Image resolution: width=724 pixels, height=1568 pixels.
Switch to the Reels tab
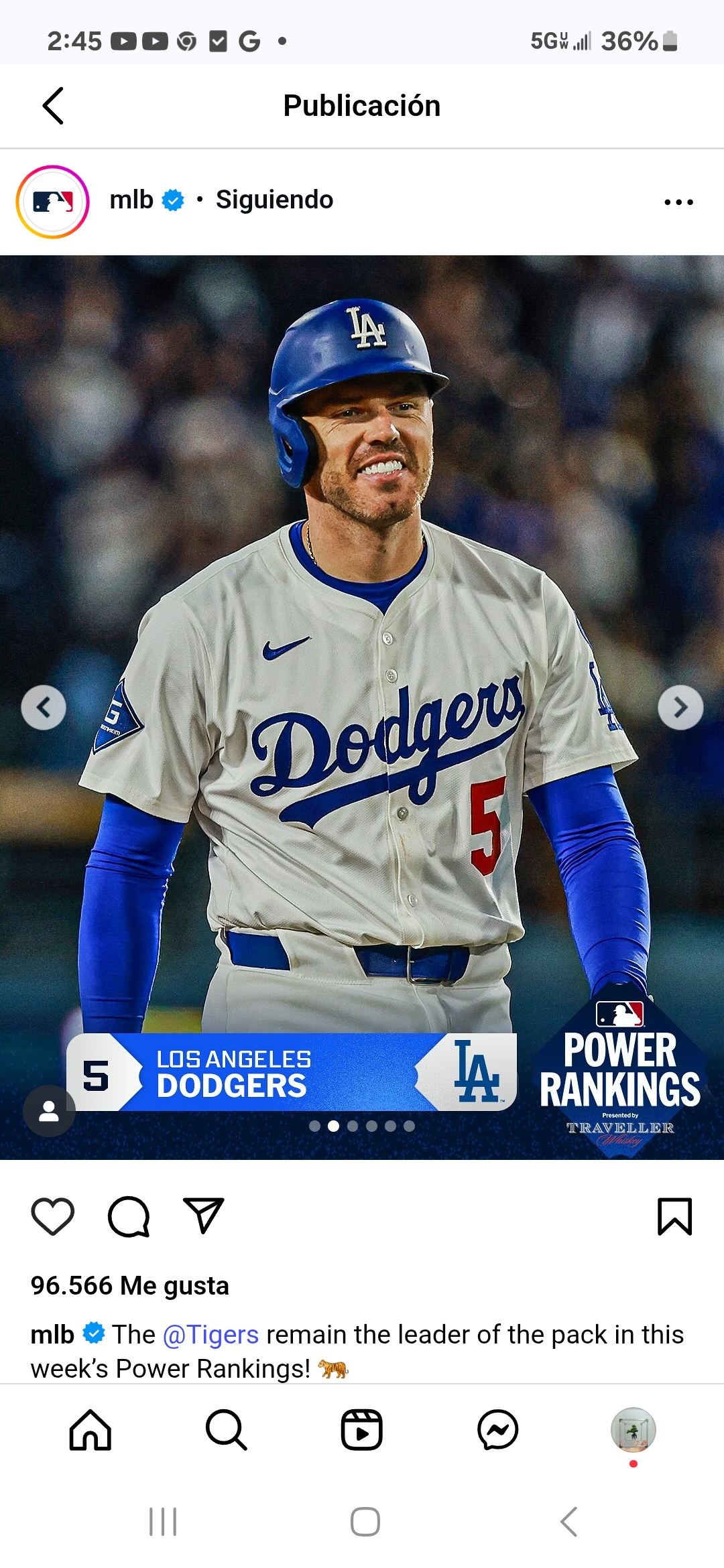pos(362,1430)
